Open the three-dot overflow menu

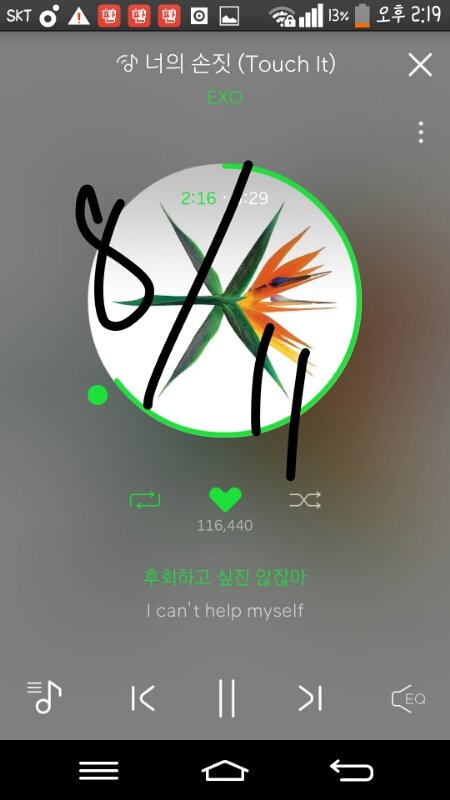coord(420,133)
